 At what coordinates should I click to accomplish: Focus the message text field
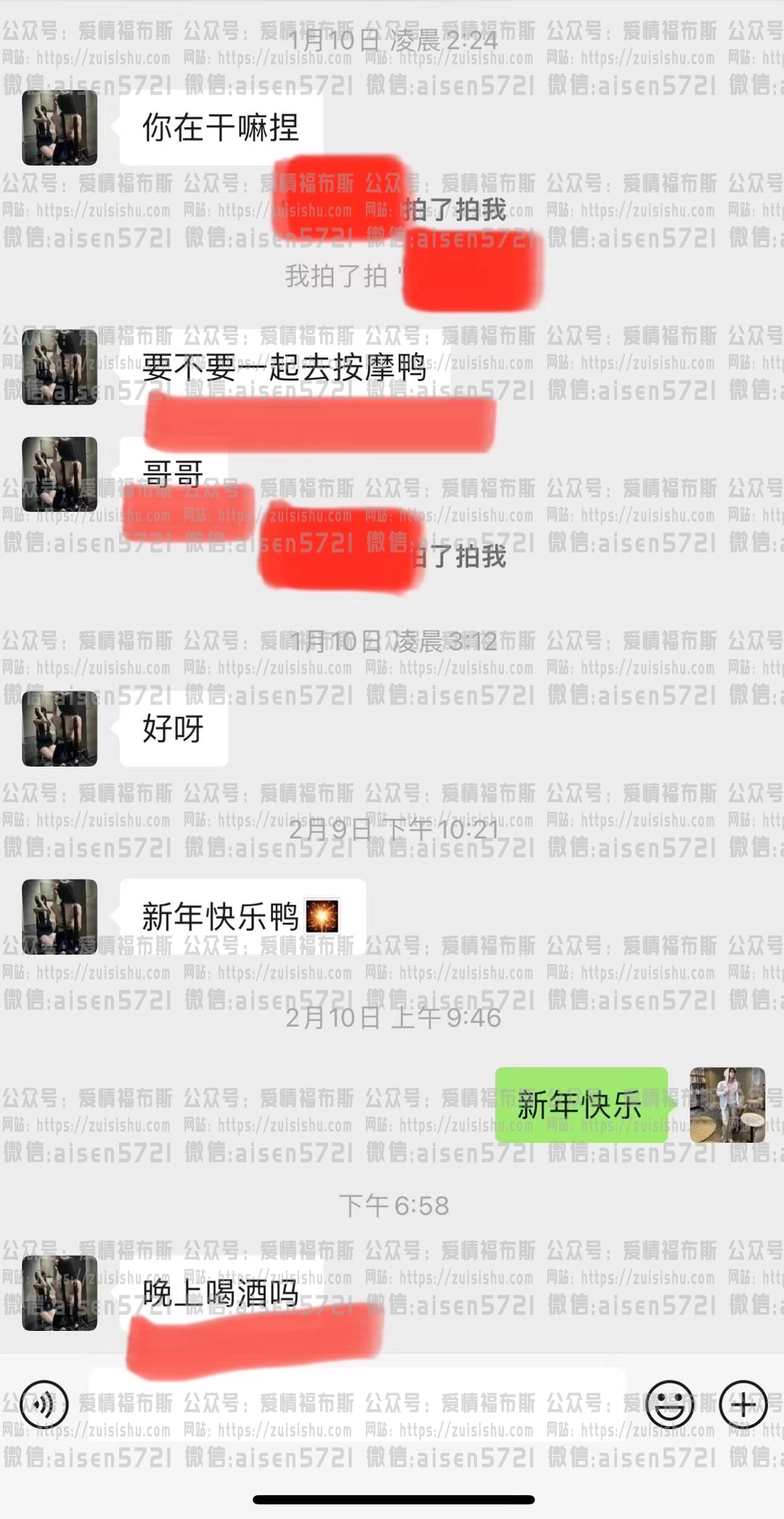pyautogui.click(x=356, y=1404)
